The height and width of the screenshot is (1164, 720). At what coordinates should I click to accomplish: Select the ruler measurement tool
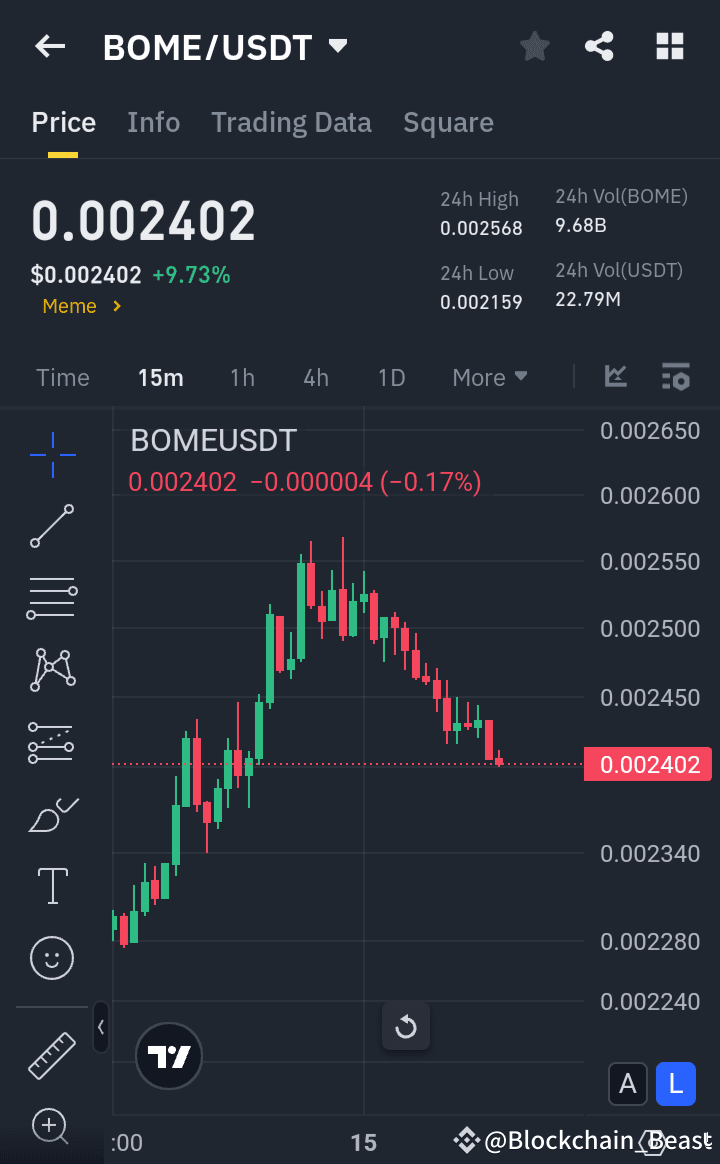[x=51, y=1055]
